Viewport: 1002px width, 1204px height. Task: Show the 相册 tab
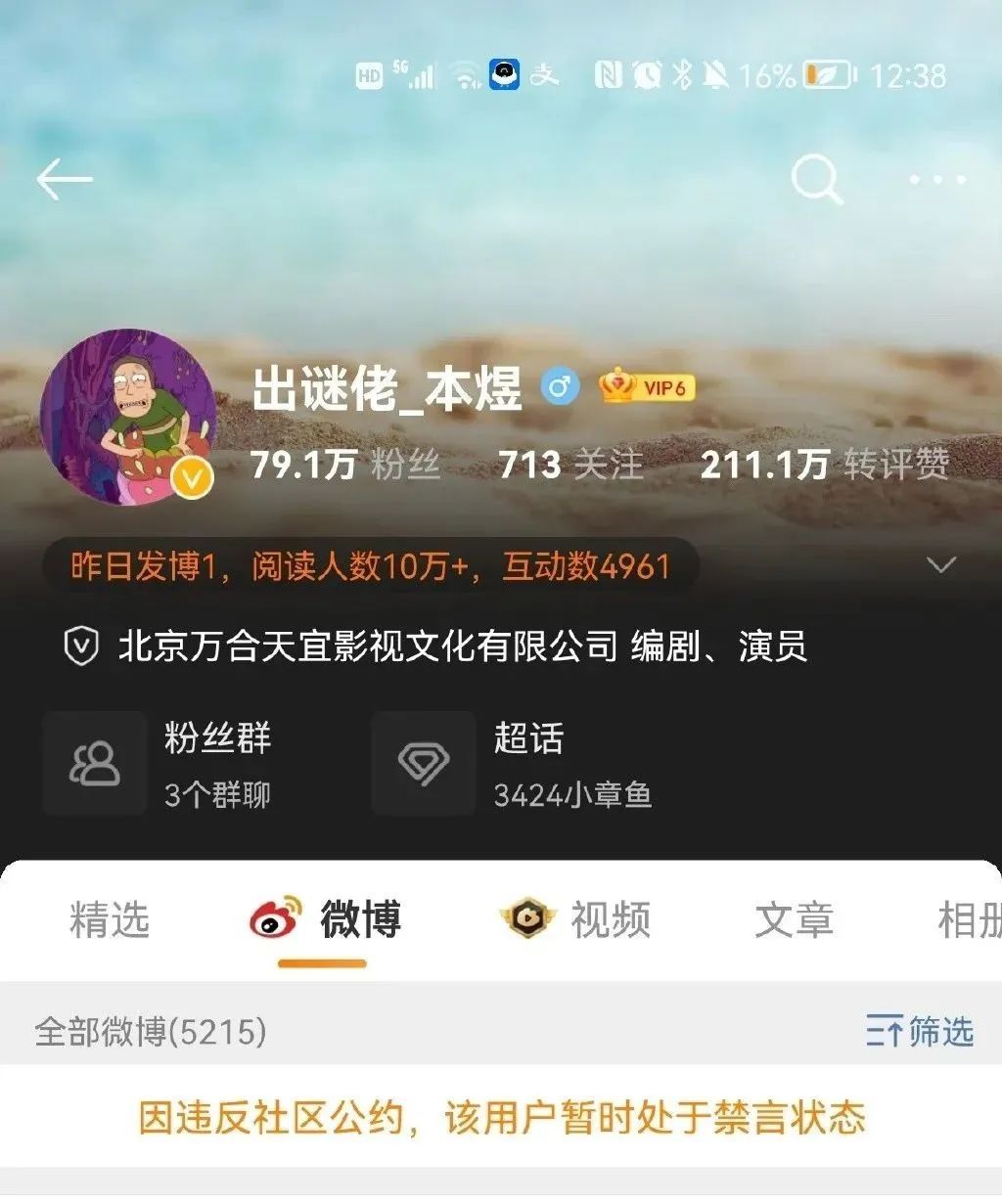(969, 920)
